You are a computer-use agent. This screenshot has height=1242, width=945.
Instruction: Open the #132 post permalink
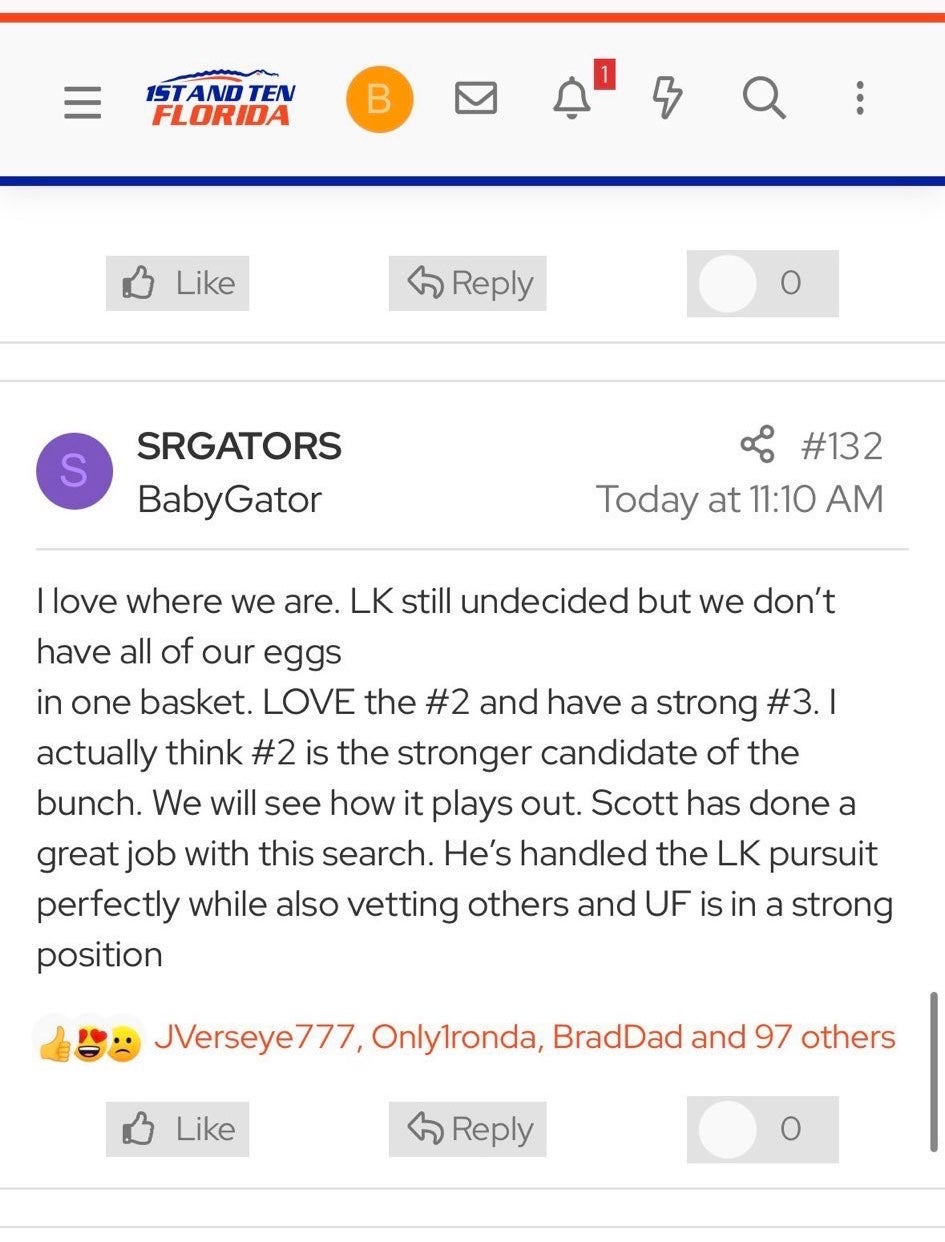point(842,446)
